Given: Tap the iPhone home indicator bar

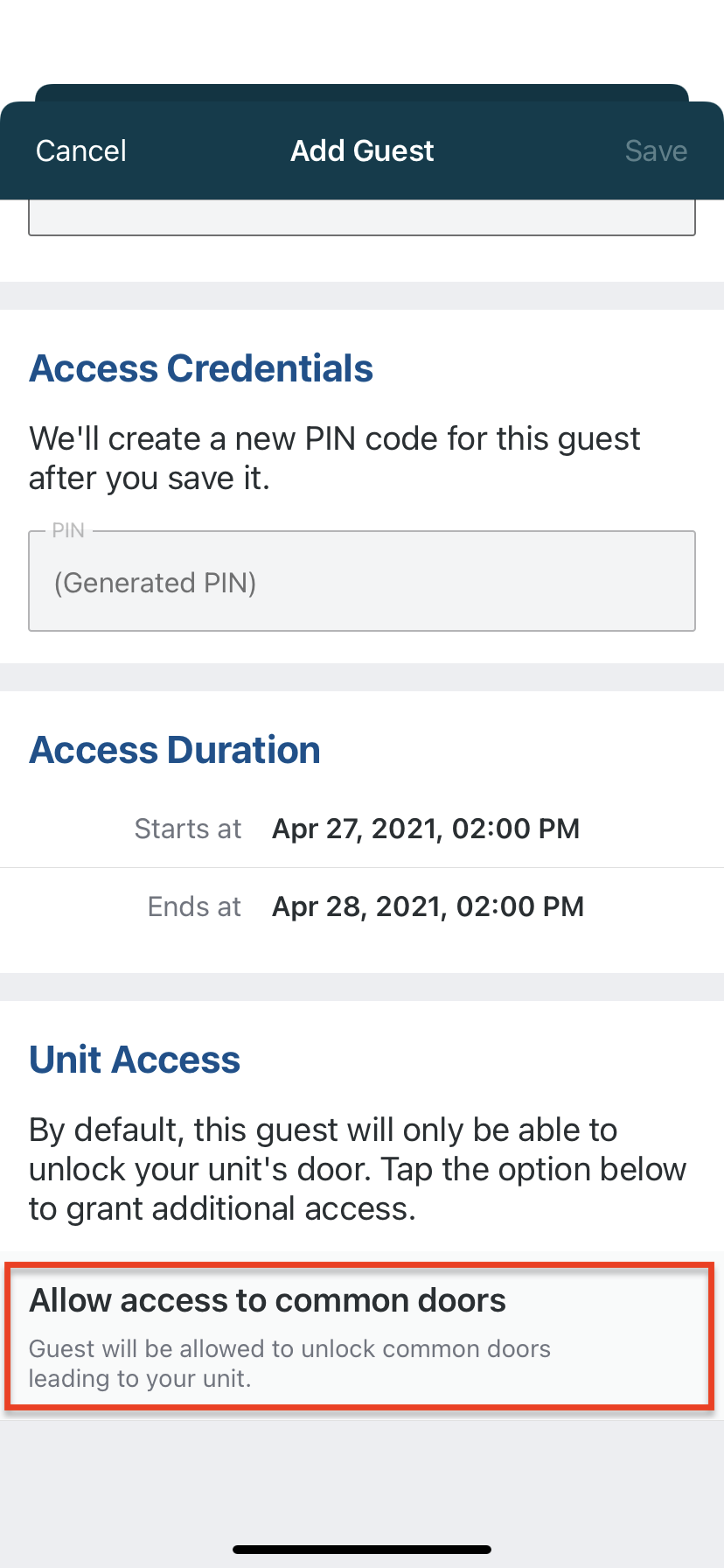Looking at the screenshot, I should pyautogui.click(x=361, y=1547).
